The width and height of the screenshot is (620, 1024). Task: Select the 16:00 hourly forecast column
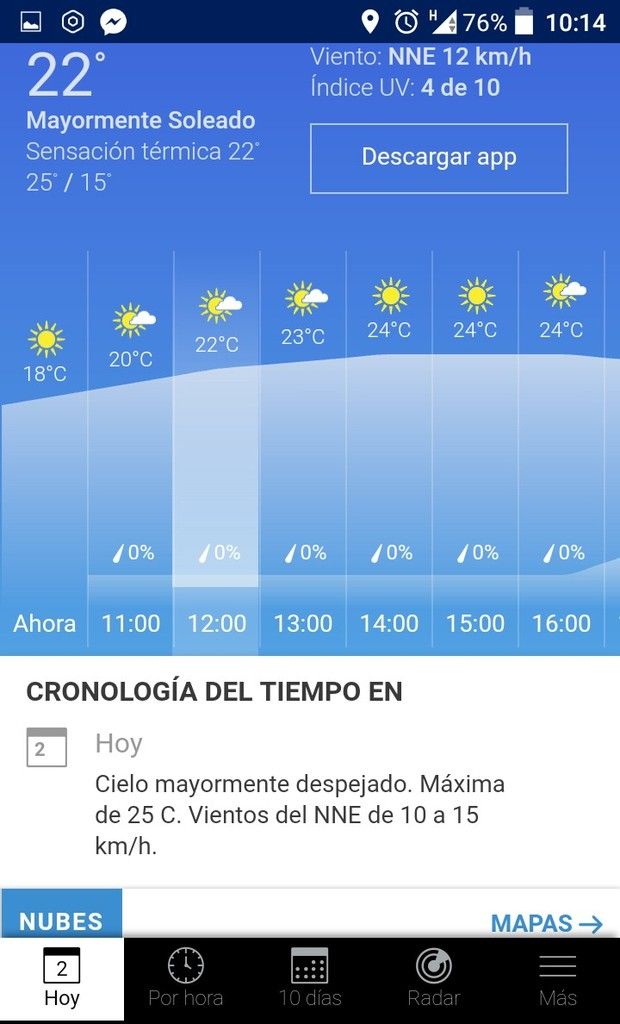click(561, 453)
